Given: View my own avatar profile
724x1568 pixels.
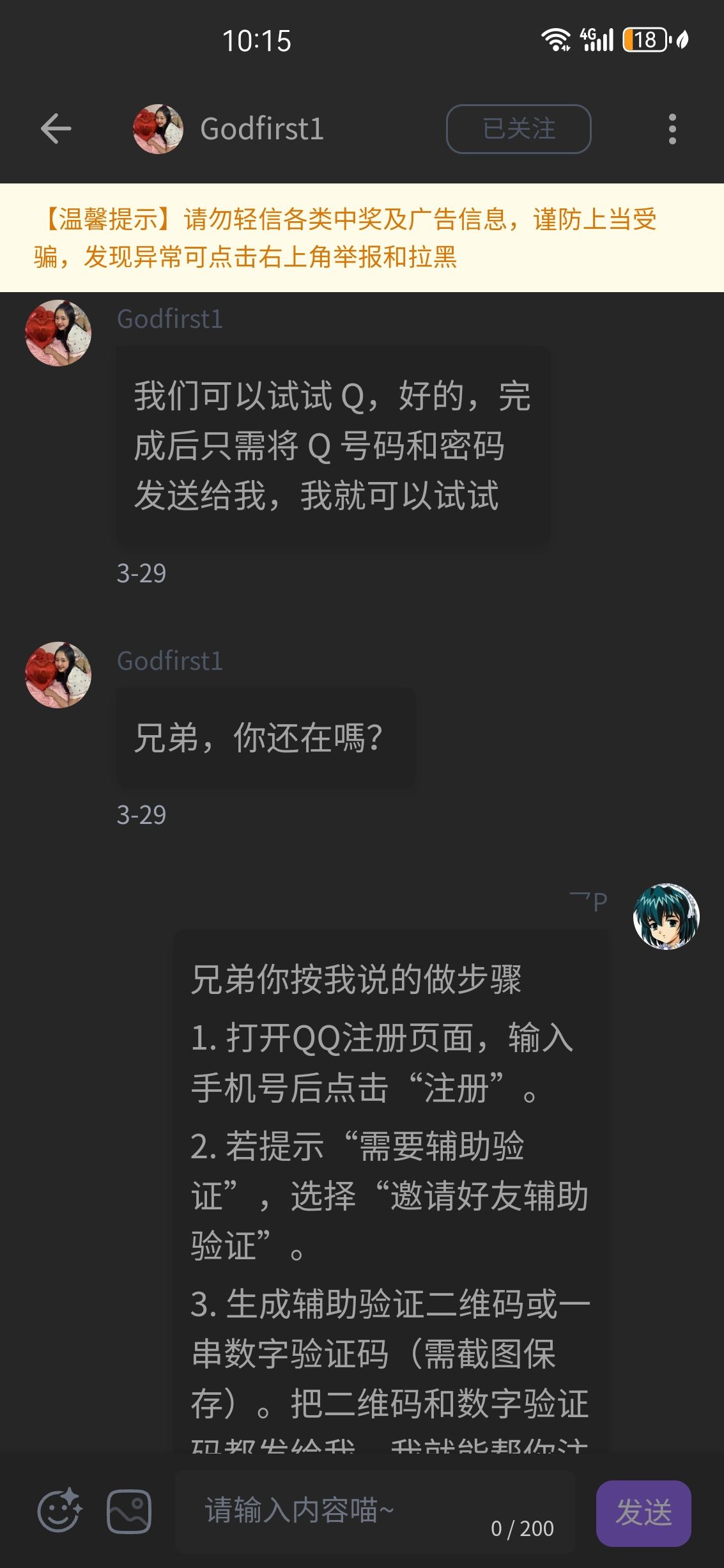Looking at the screenshot, I should tap(666, 916).
